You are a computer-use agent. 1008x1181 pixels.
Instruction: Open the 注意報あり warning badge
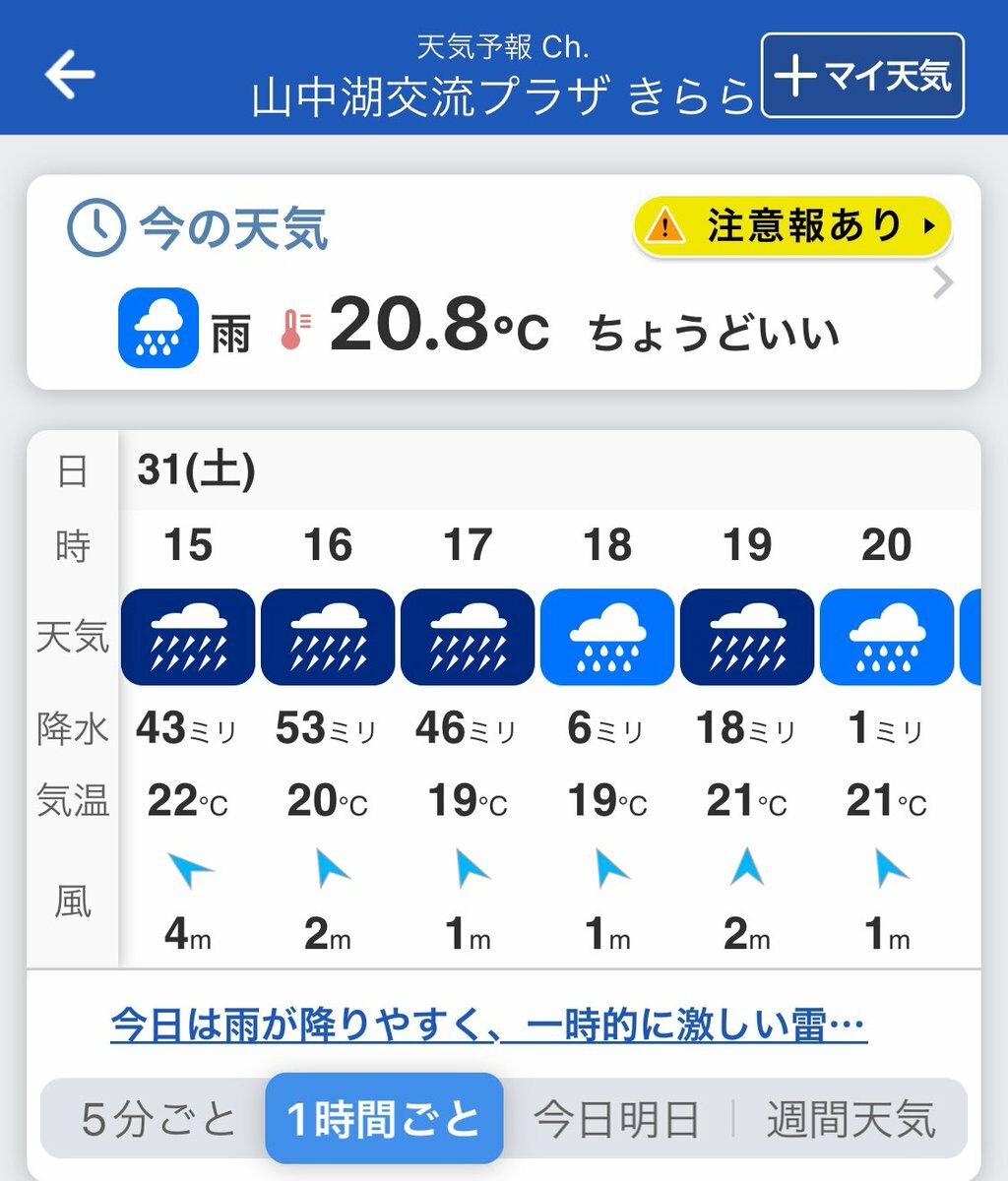coord(792,226)
